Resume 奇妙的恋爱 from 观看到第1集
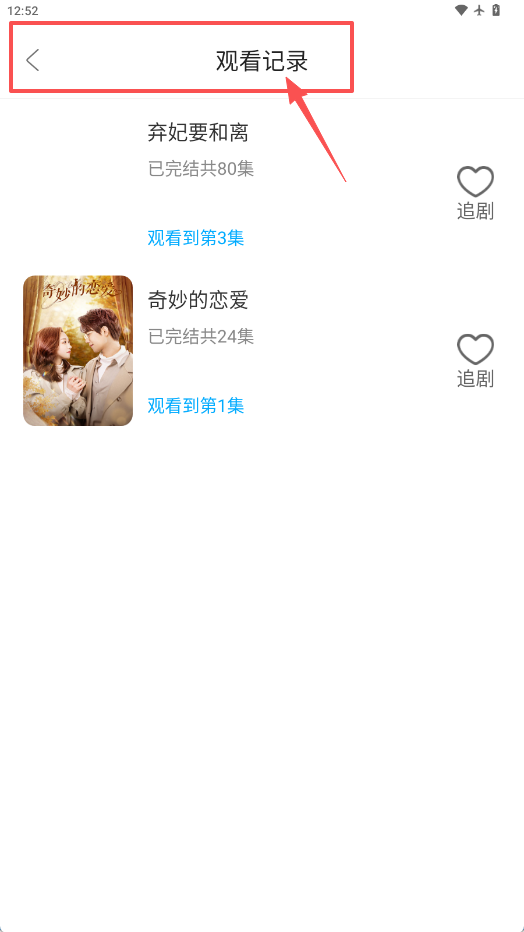Image resolution: width=524 pixels, height=932 pixels. [x=196, y=406]
